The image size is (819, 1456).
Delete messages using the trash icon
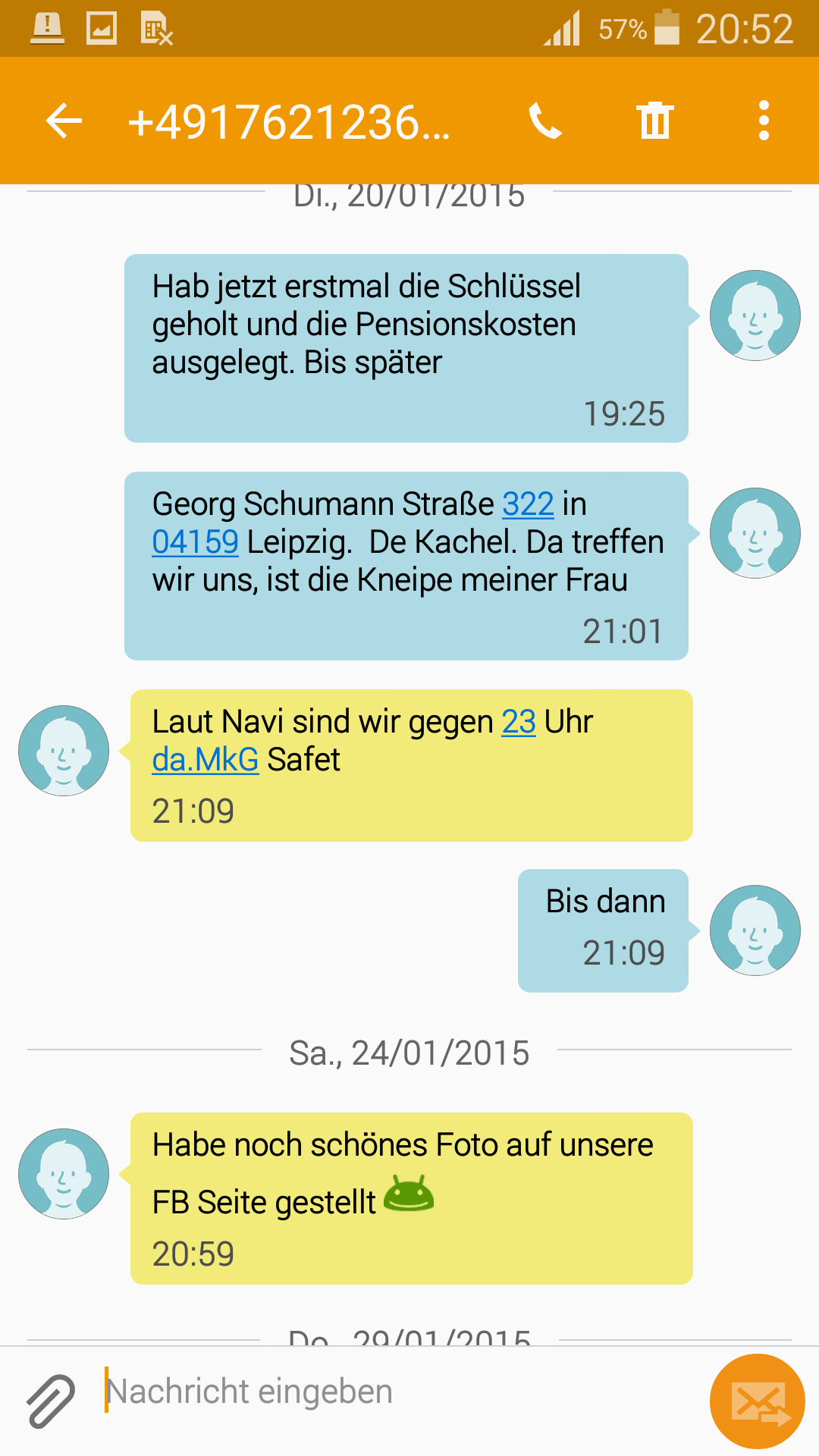click(x=654, y=121)
